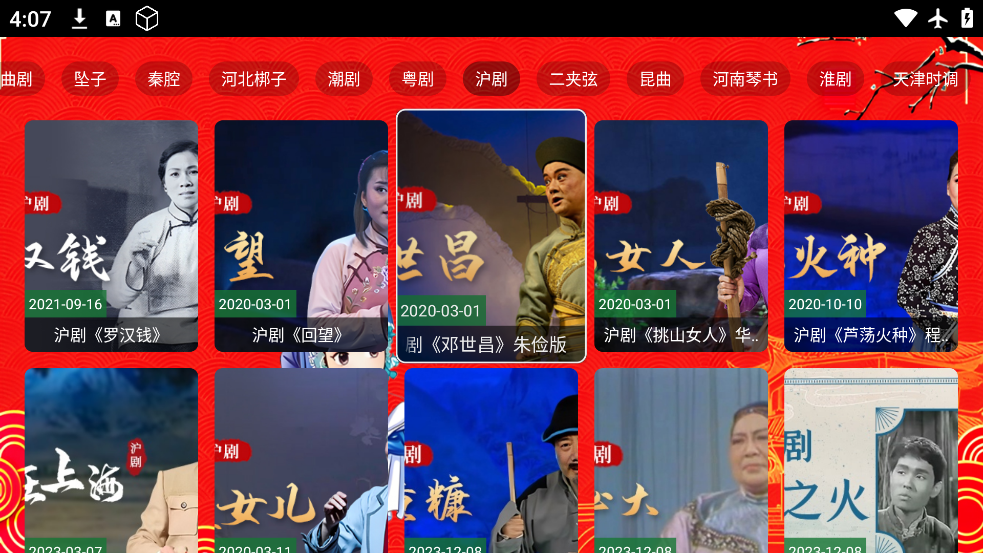Select the 河南琴书 chip
The image size is (983, 553).
(x=745, y=79)
